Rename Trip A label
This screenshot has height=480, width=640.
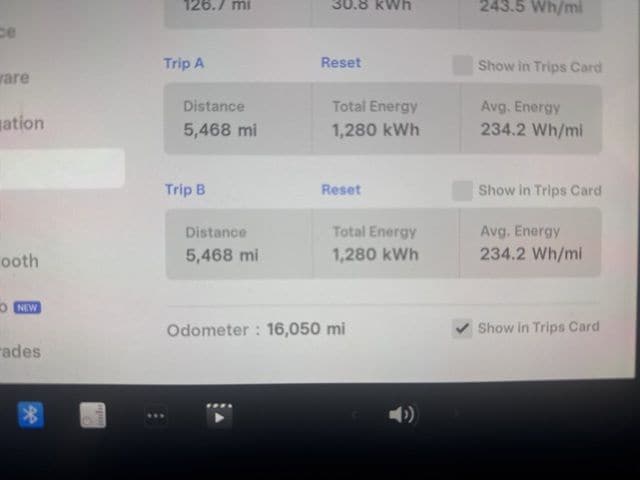[x=184, y=63]
